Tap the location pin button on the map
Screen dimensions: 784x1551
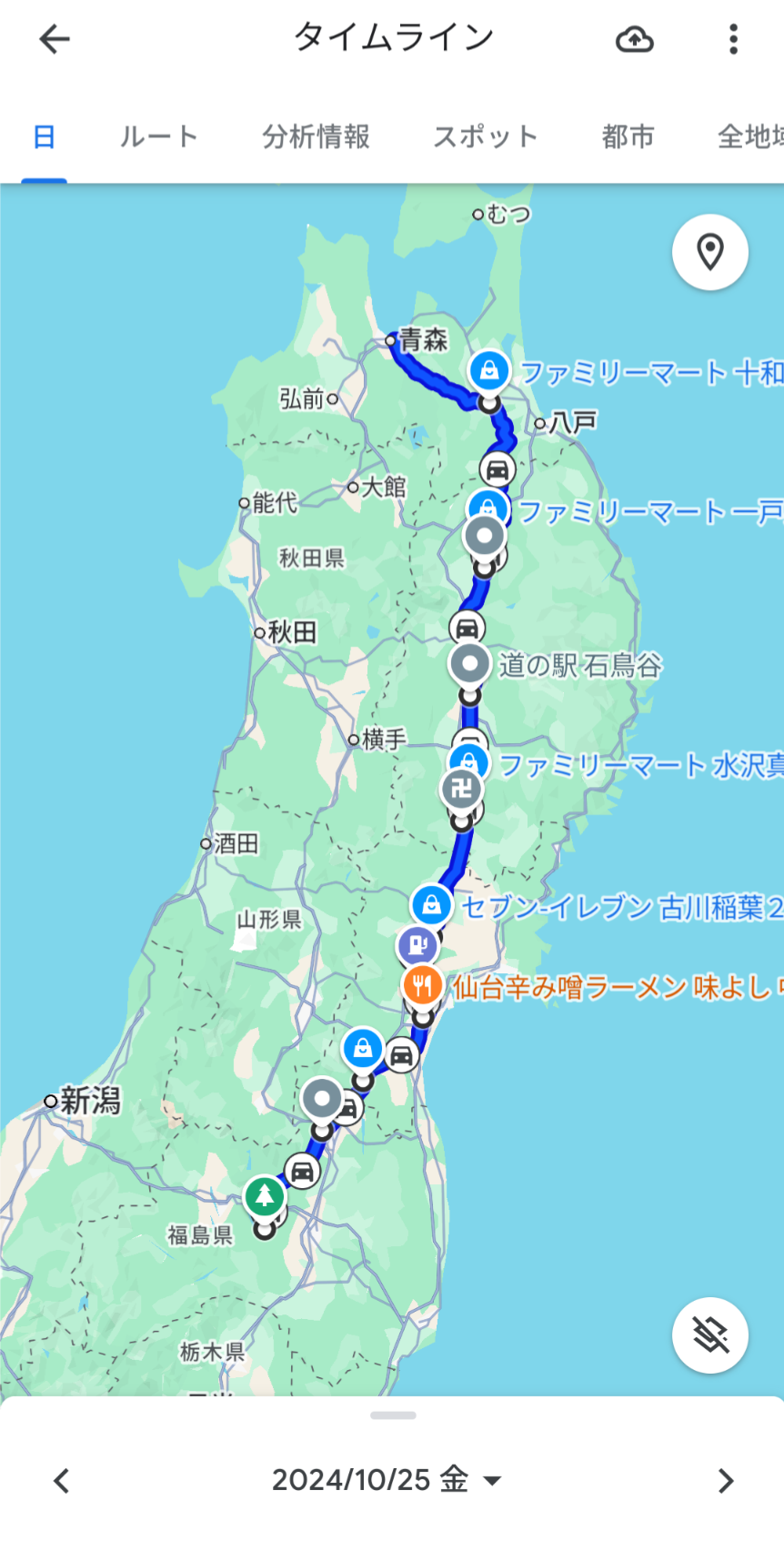point(709,252)
